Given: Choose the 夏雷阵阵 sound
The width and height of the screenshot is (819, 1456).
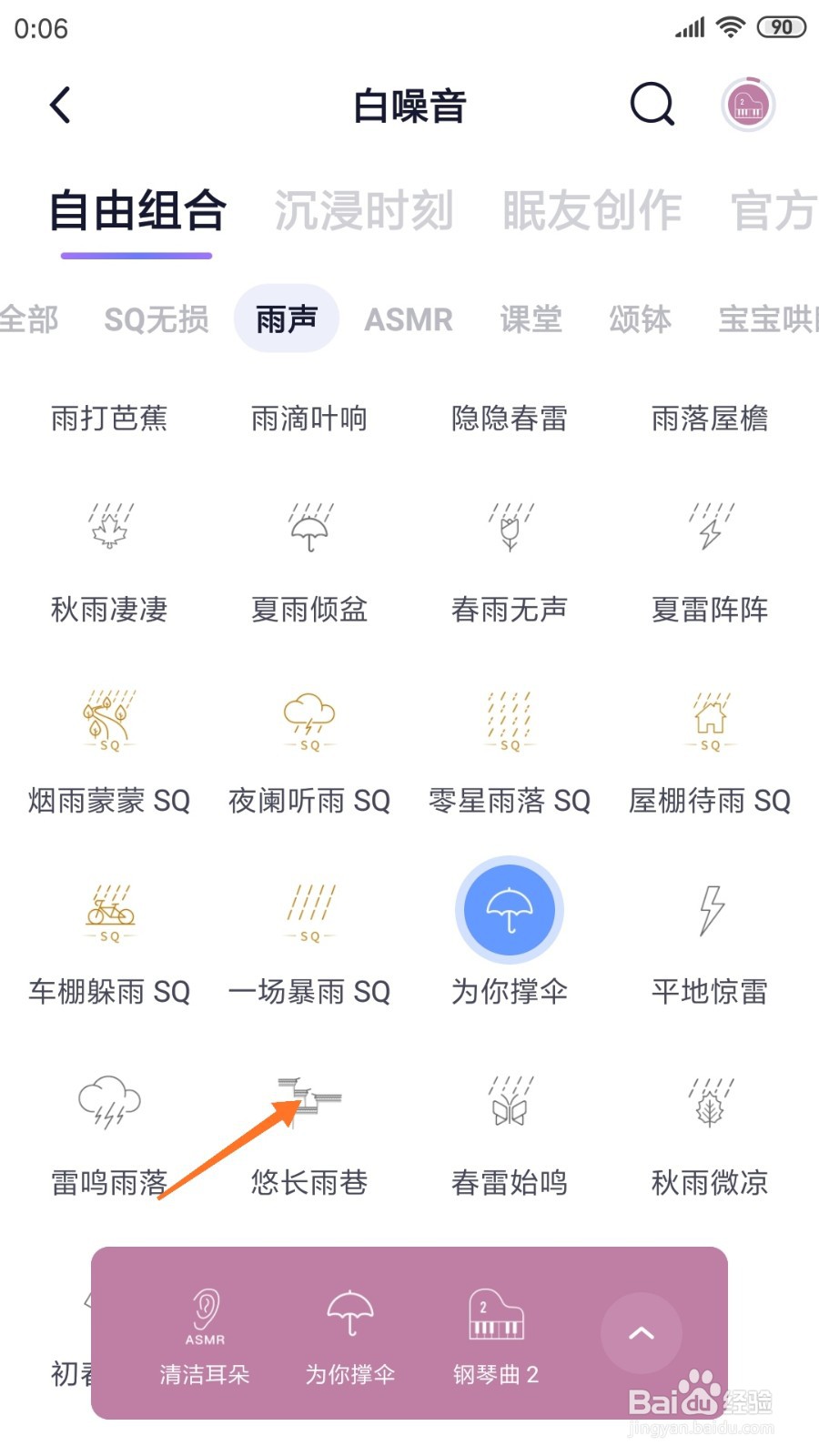Looking at the screenshot, I should click(710, 562).
